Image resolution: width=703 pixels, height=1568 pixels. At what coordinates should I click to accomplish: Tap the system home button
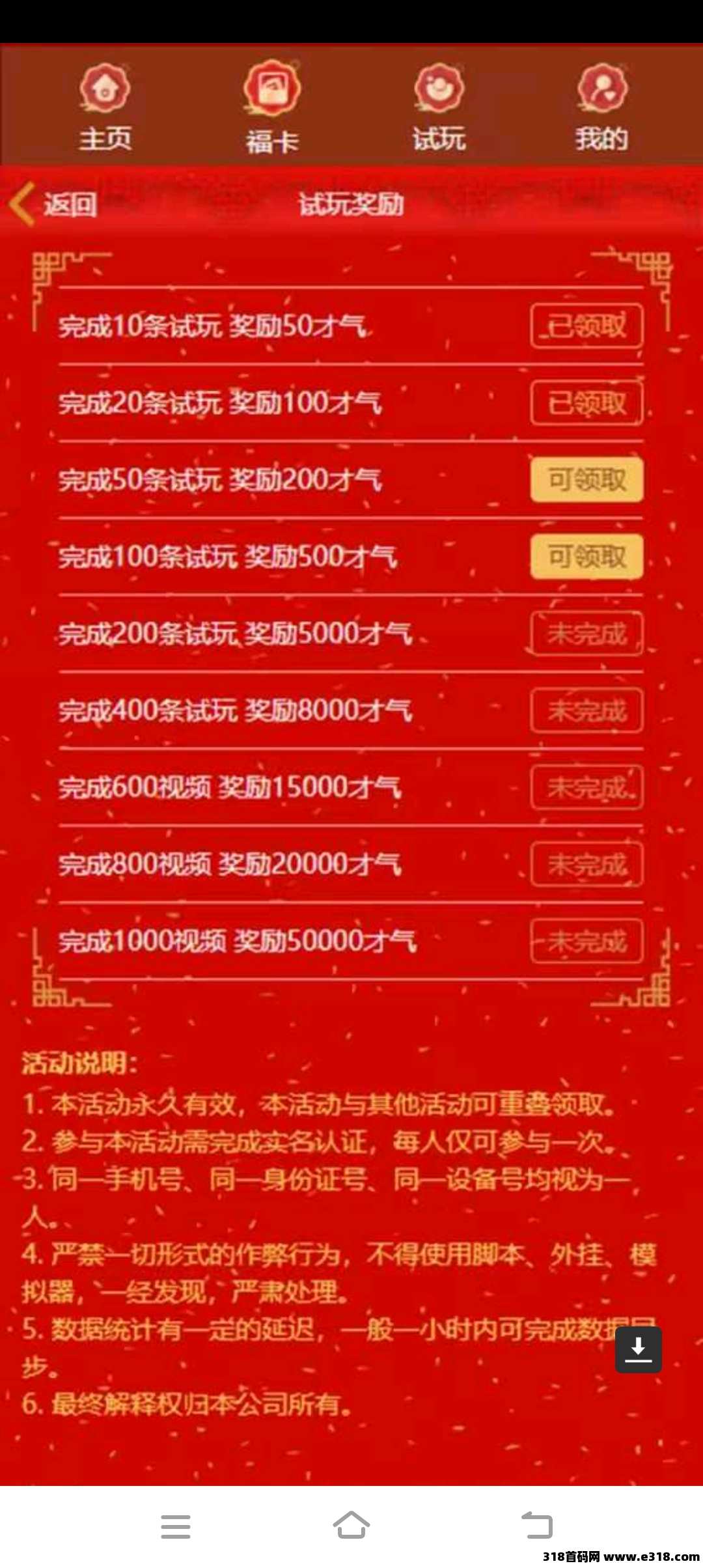(x=351, y=1526)
